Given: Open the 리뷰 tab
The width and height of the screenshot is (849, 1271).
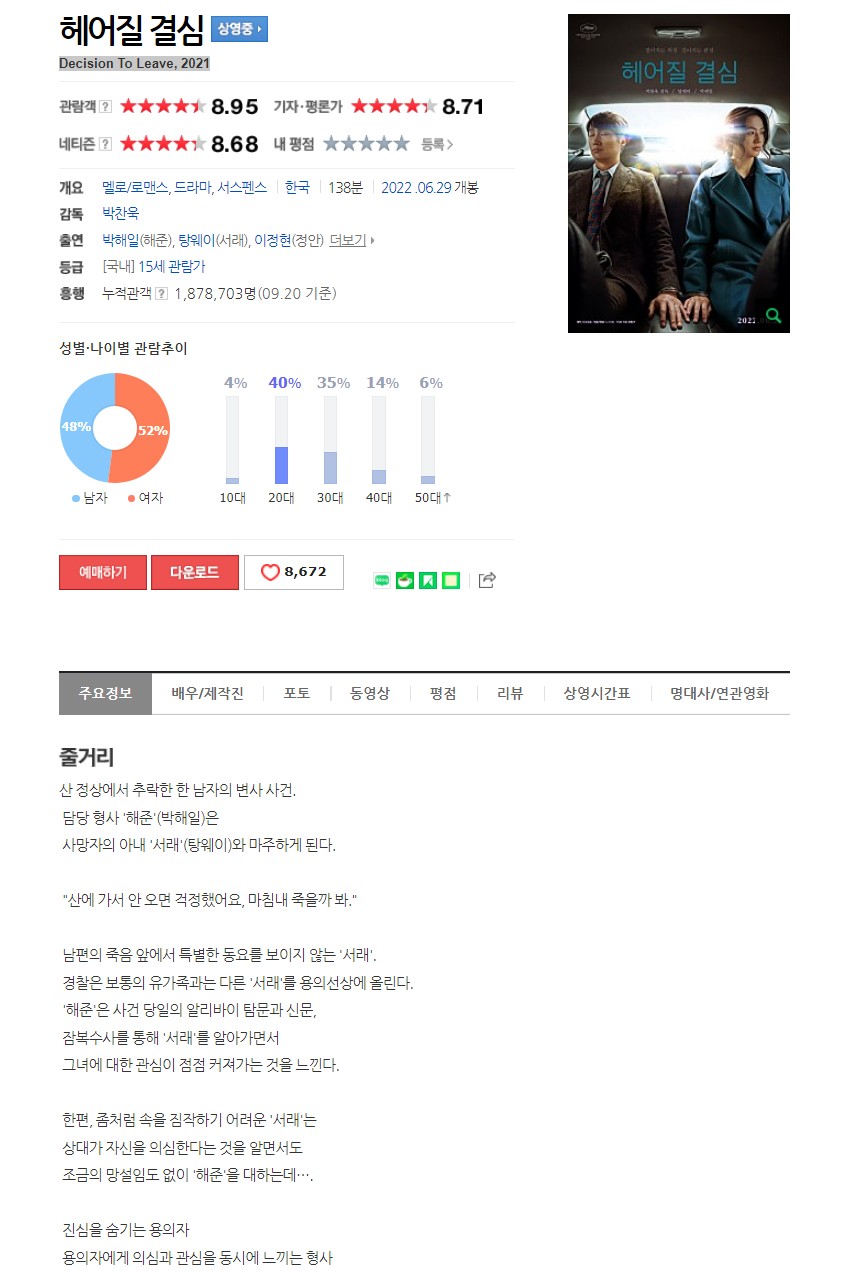Looking at the screenshot, I should point(510,693).
